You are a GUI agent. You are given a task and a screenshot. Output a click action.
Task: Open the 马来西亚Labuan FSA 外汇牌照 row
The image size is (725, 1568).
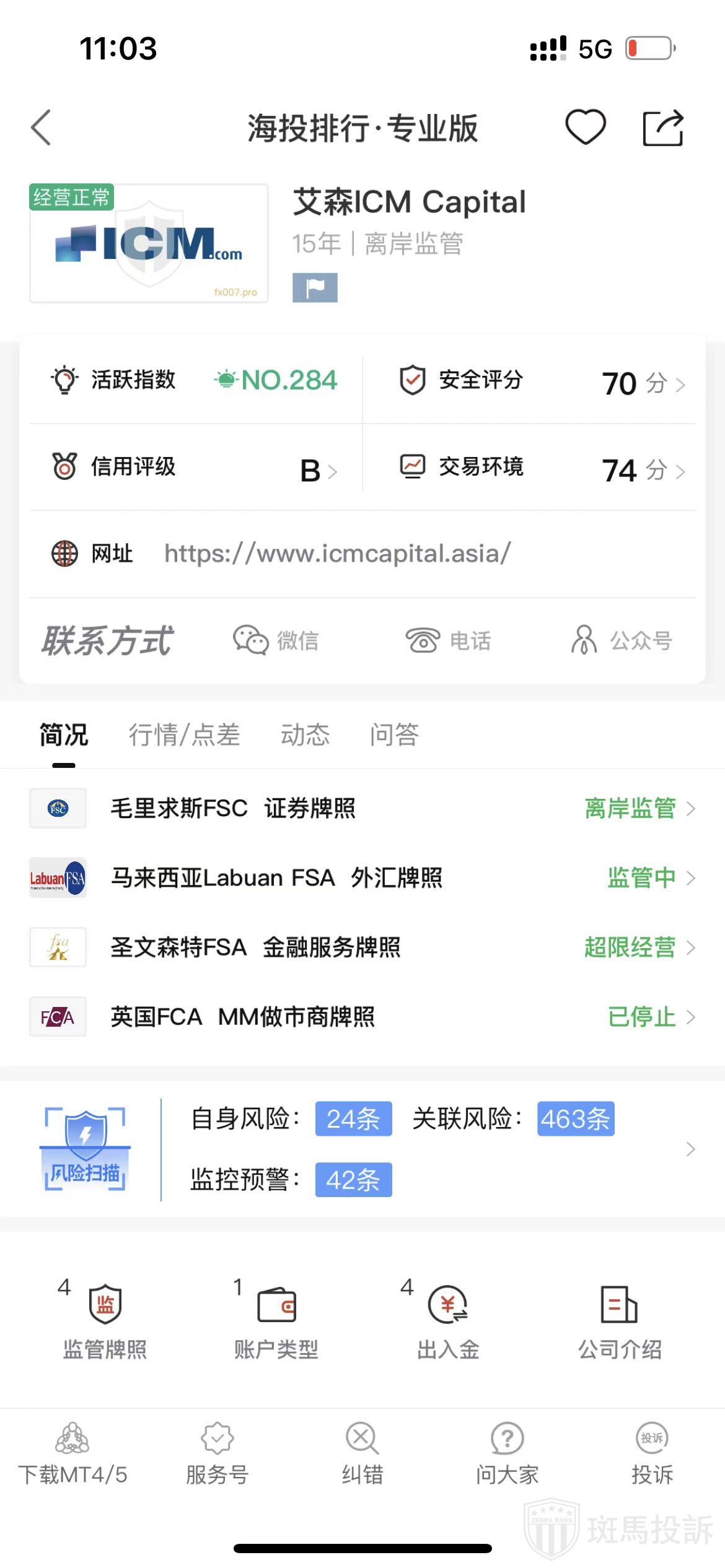[362, 878]
